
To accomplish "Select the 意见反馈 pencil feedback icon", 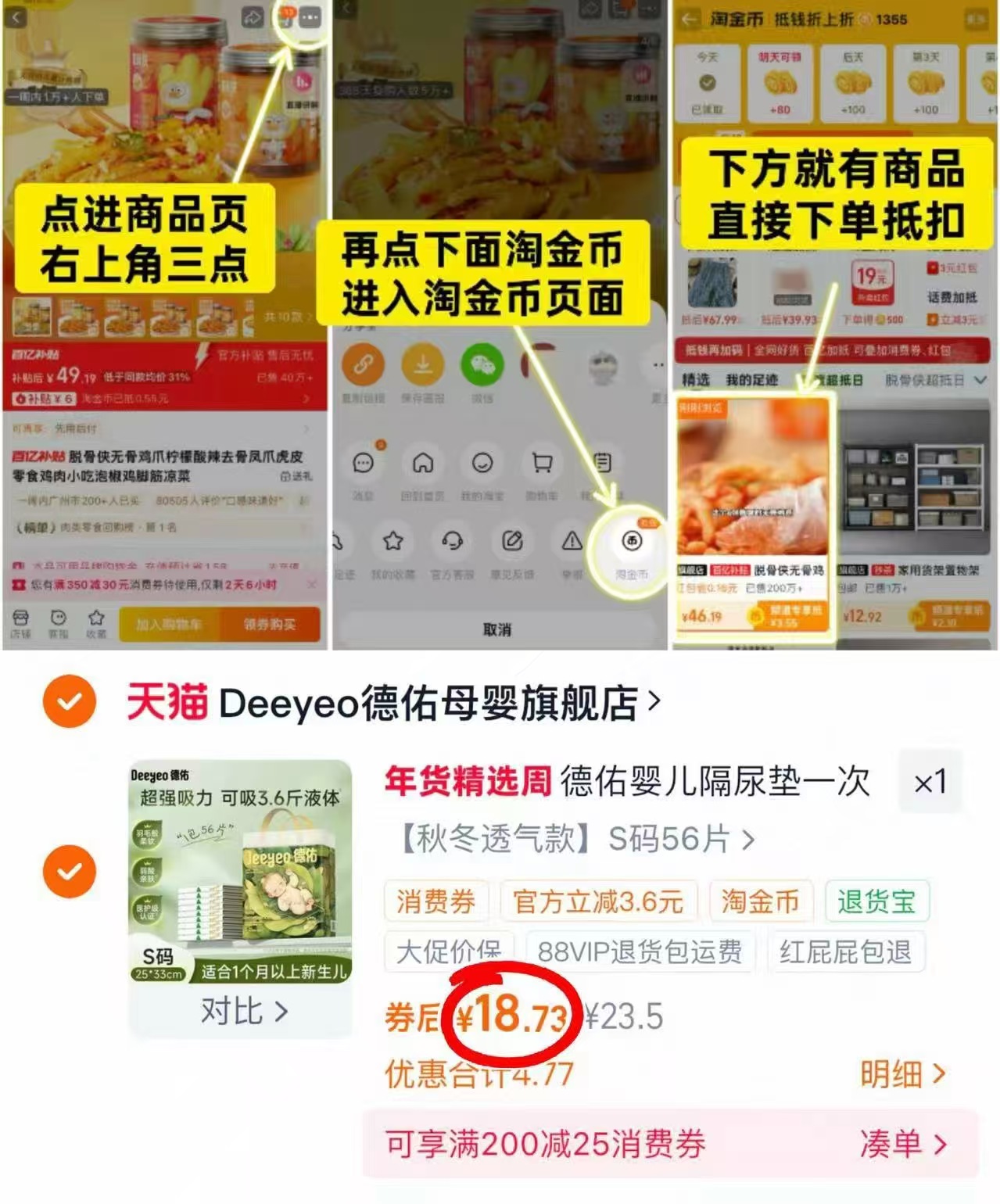I will (x=514, y=539).
